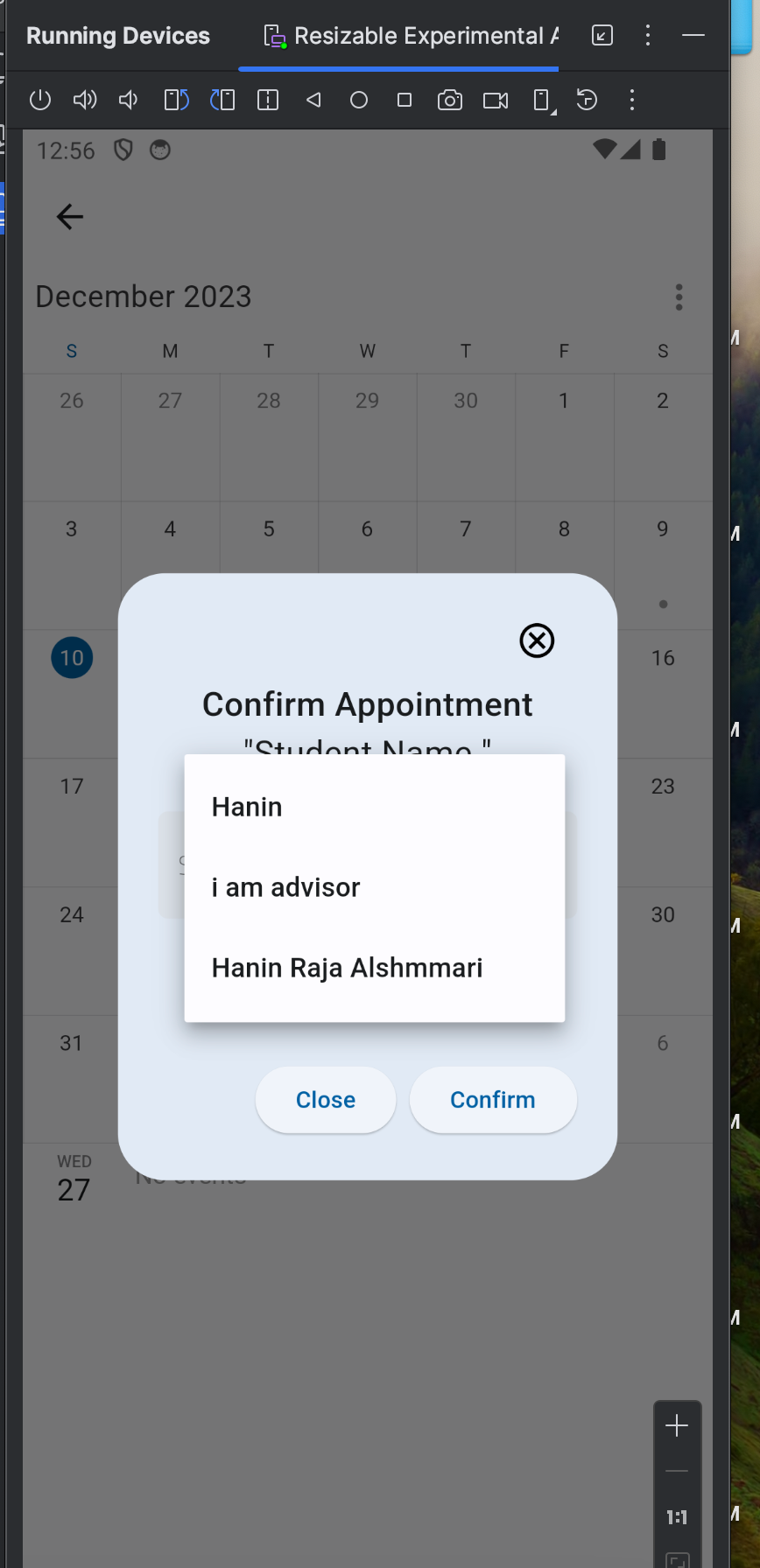The height and width of the screenshot is (1568, 760).
Task: Select Hanin from the student list
Action: click(248, 807)
